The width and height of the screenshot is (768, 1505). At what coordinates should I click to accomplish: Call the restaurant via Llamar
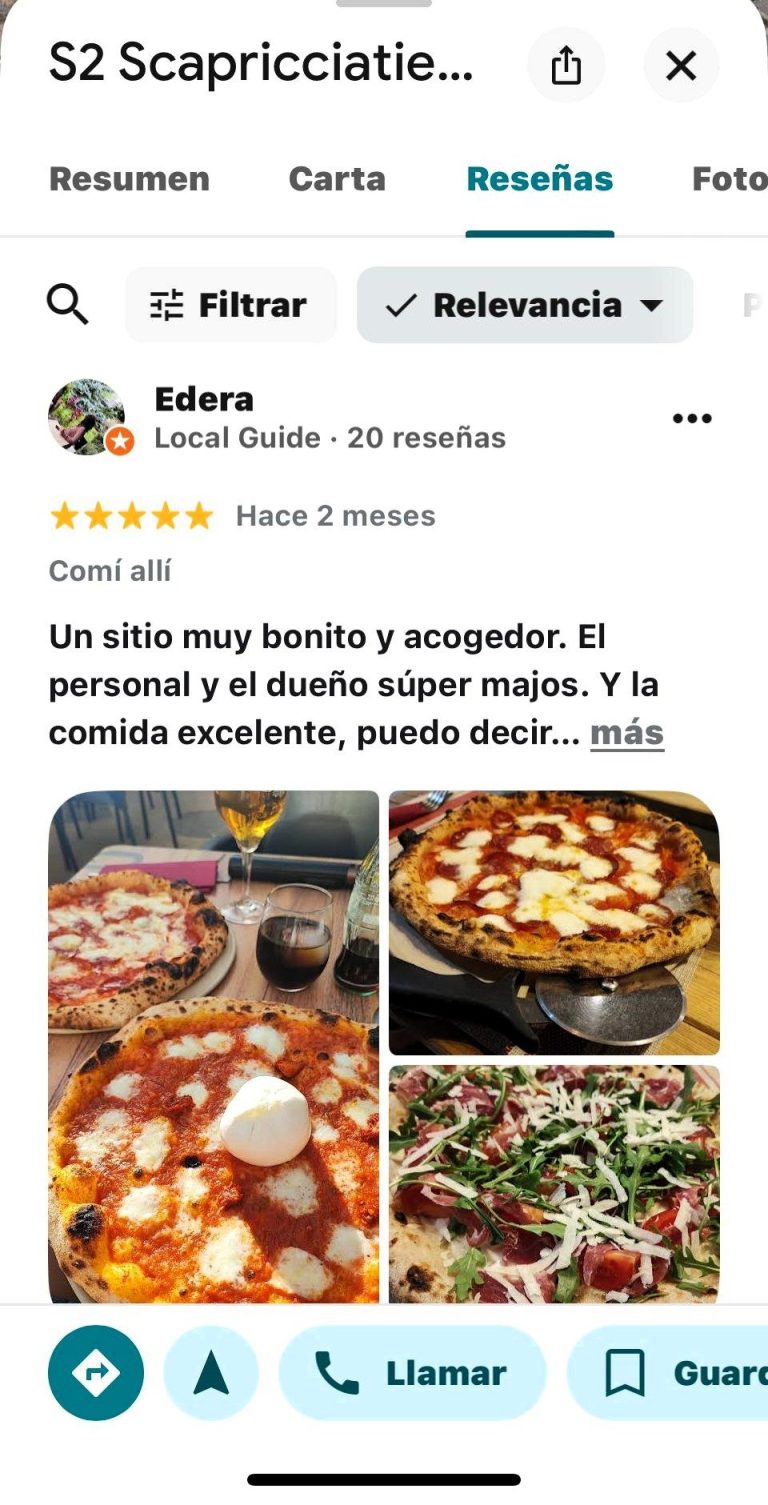tap(412, 1373)
